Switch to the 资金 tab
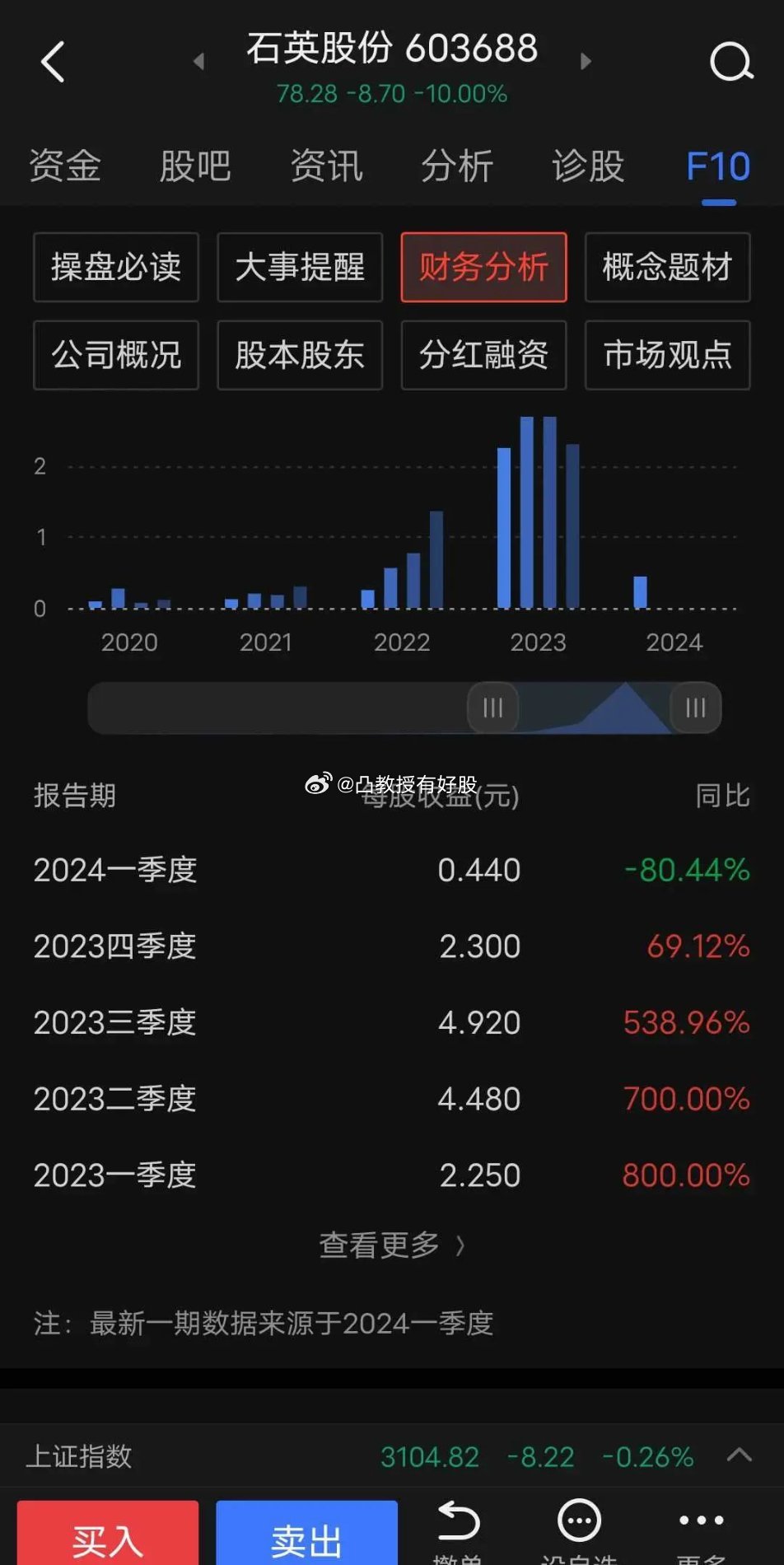The image size is (784, 1565). pos(65,166)
